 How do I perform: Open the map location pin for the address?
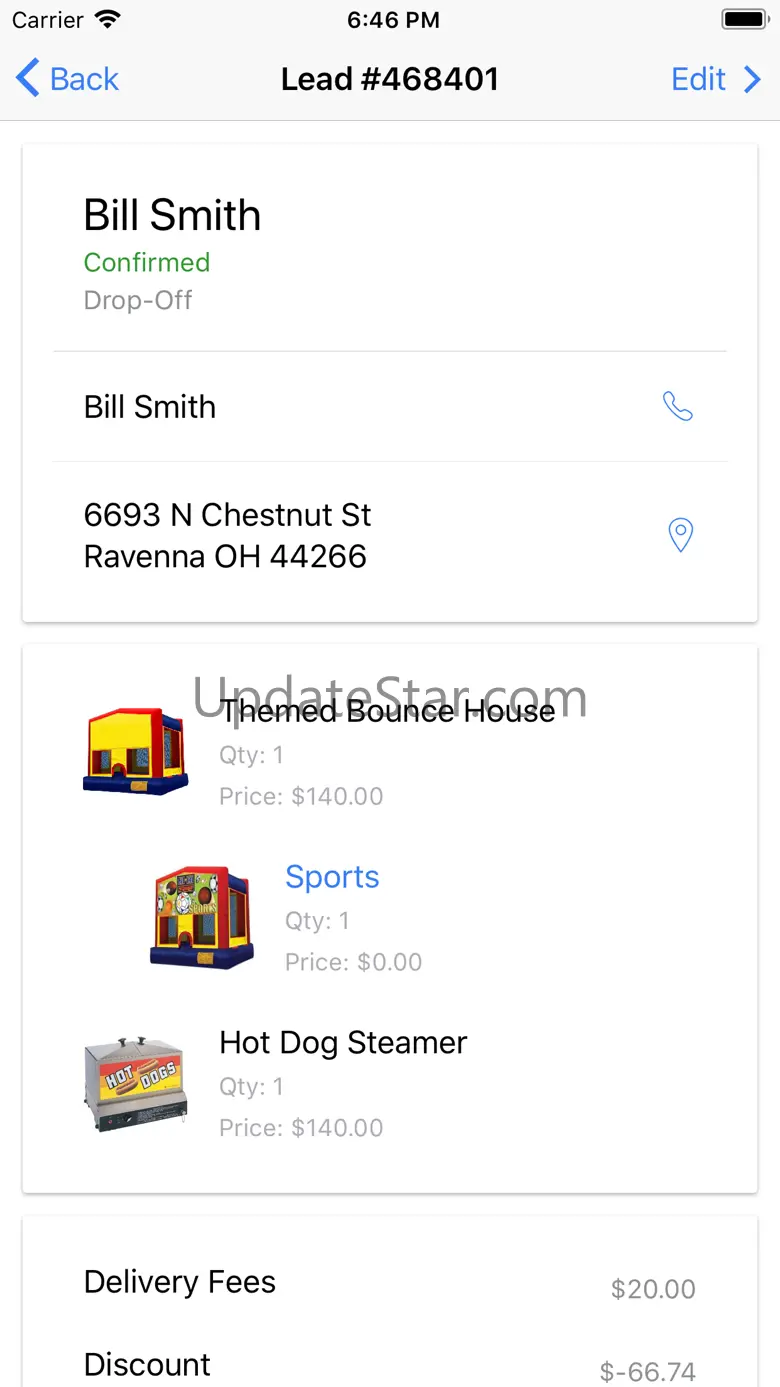point(680,535)
